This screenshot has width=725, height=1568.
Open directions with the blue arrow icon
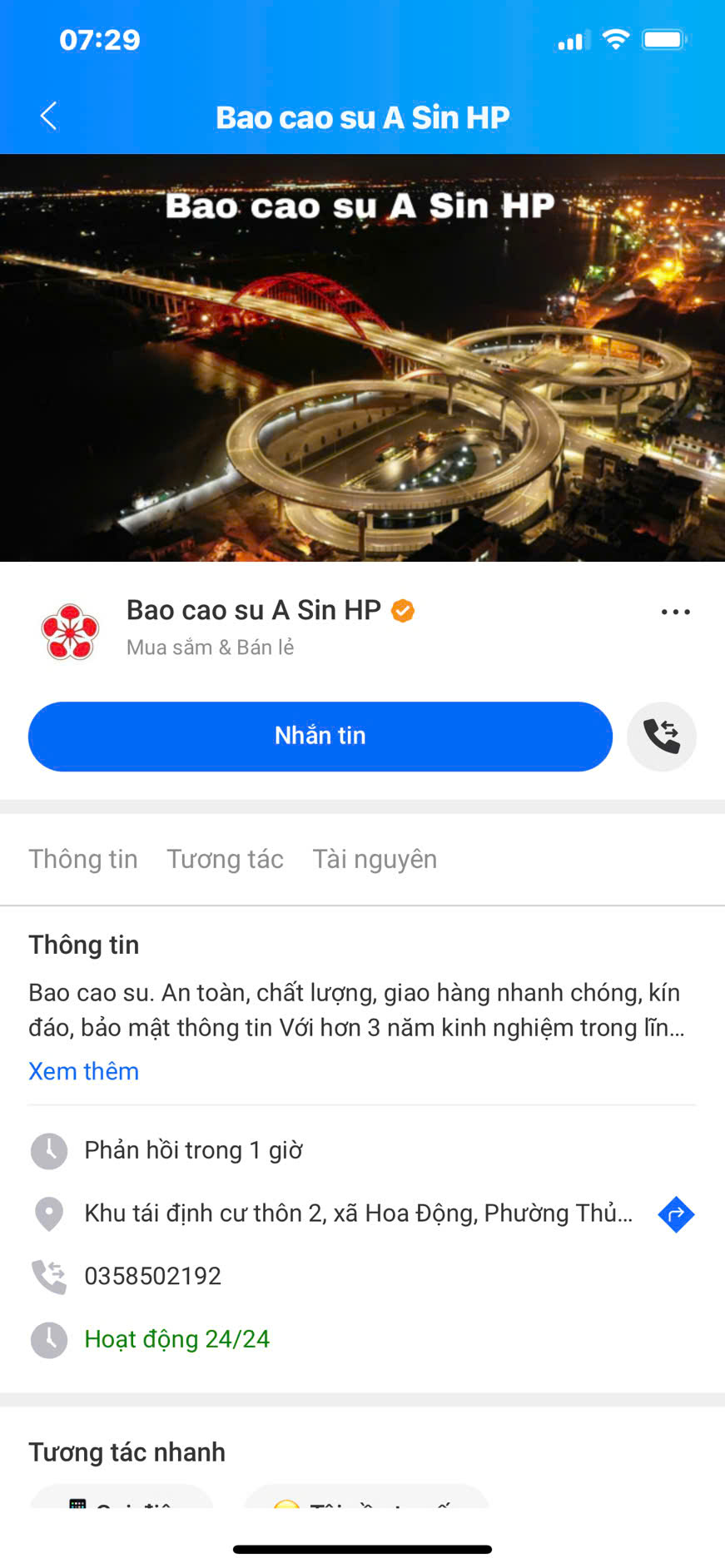click(676, 1214)
